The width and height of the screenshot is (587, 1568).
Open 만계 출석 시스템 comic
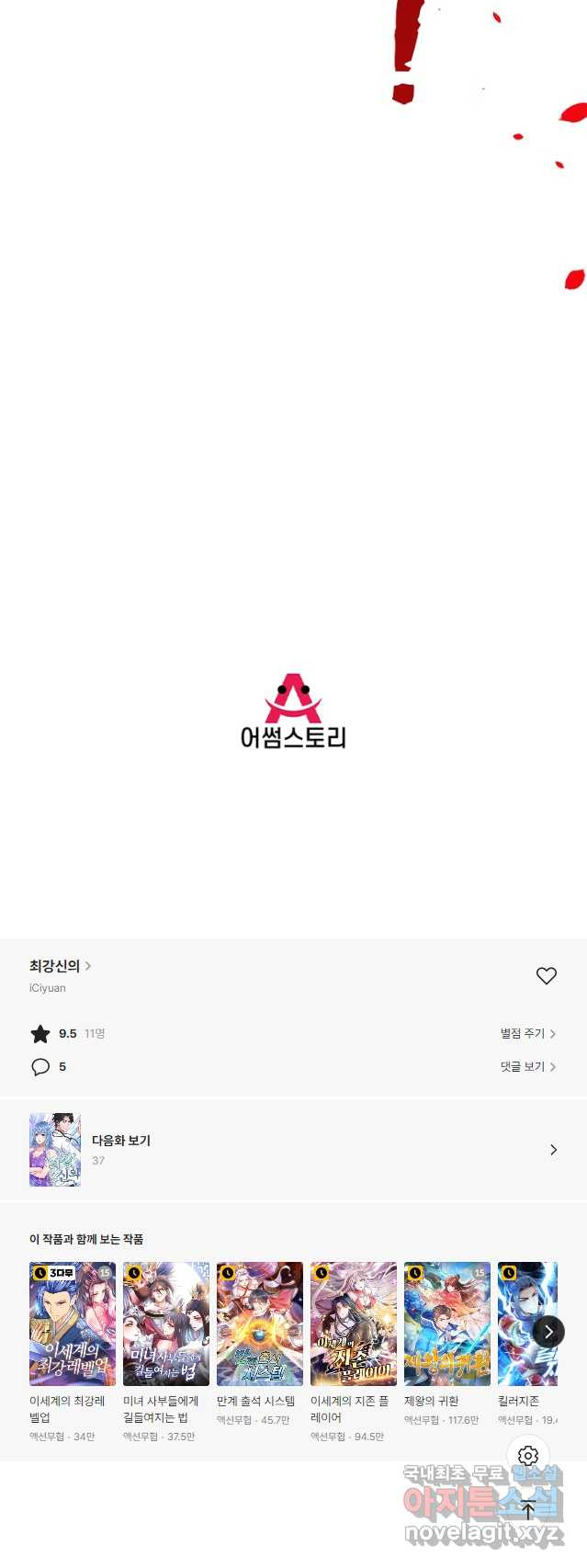[x=260, y=1324]
